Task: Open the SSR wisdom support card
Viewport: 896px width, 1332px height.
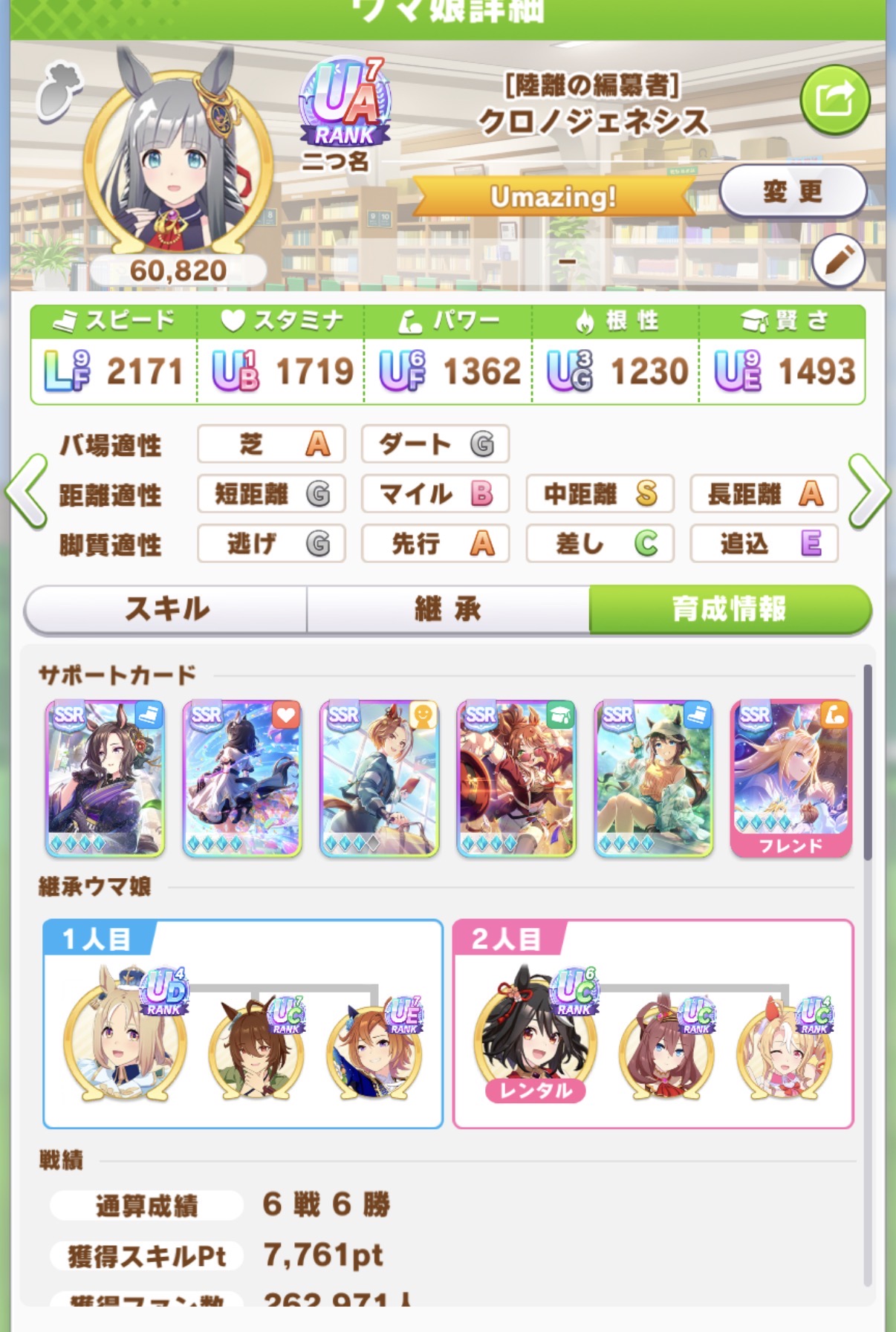Action: (516, 778)
